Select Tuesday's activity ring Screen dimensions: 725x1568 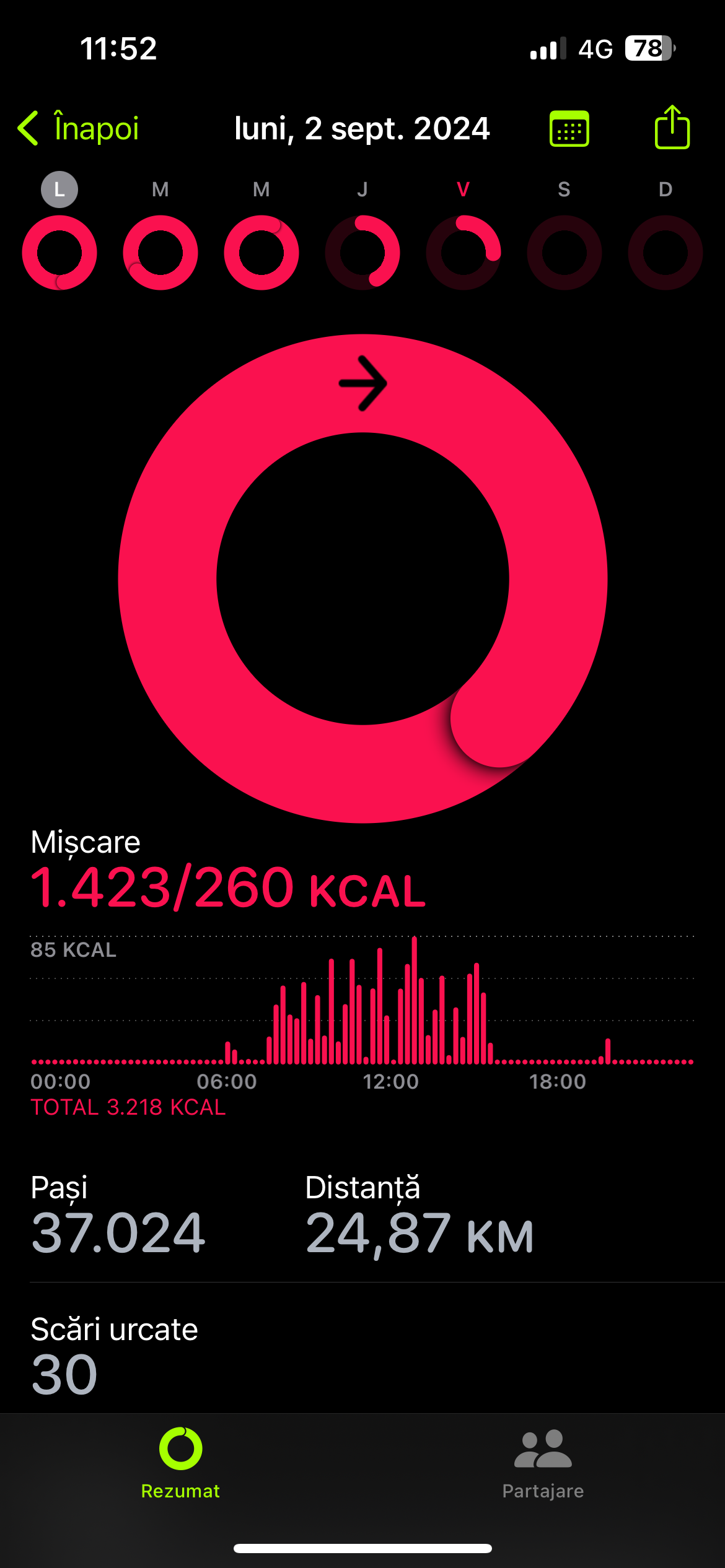(160, 252)
